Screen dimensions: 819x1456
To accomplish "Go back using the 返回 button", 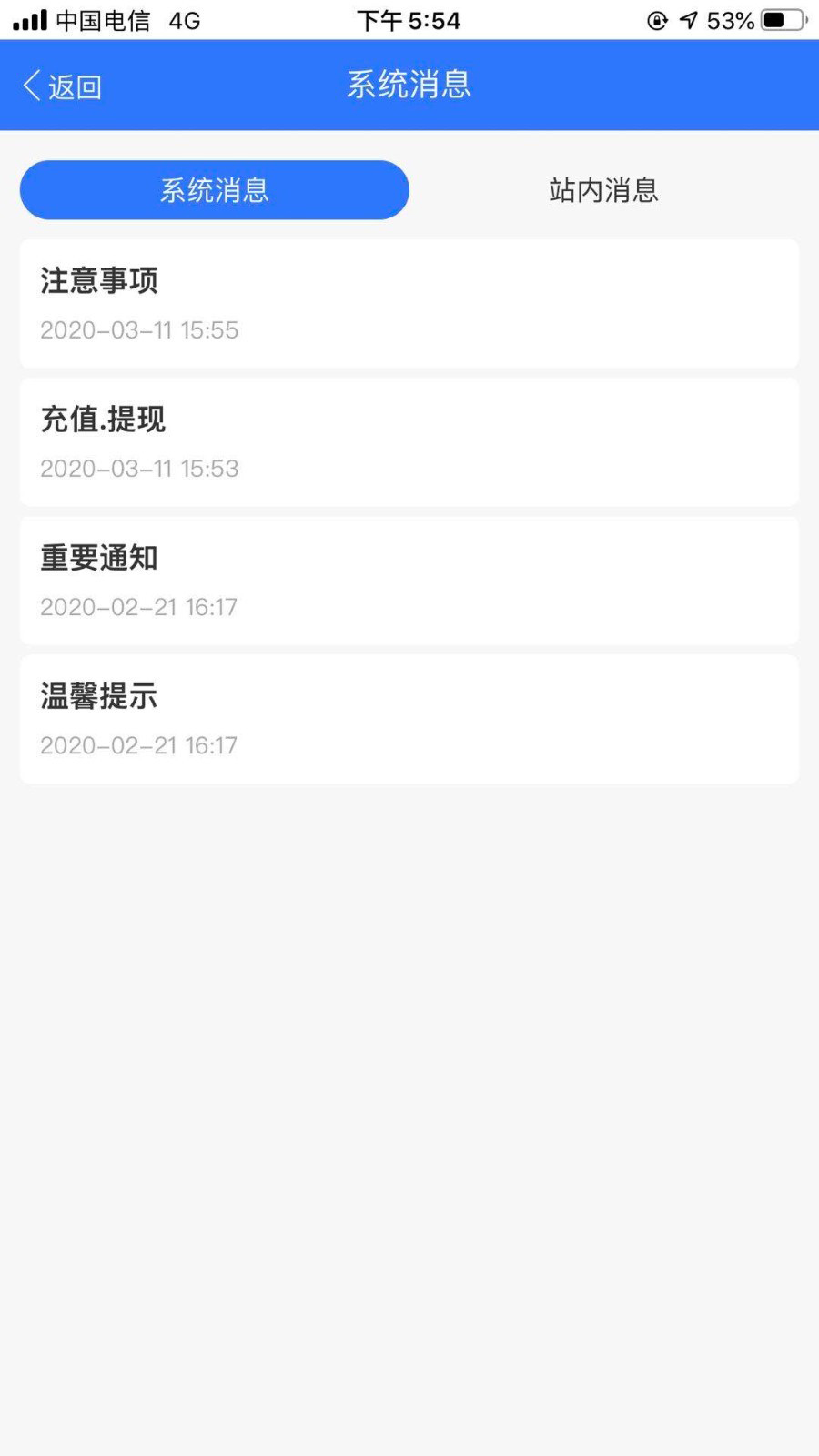I will 62,86.
